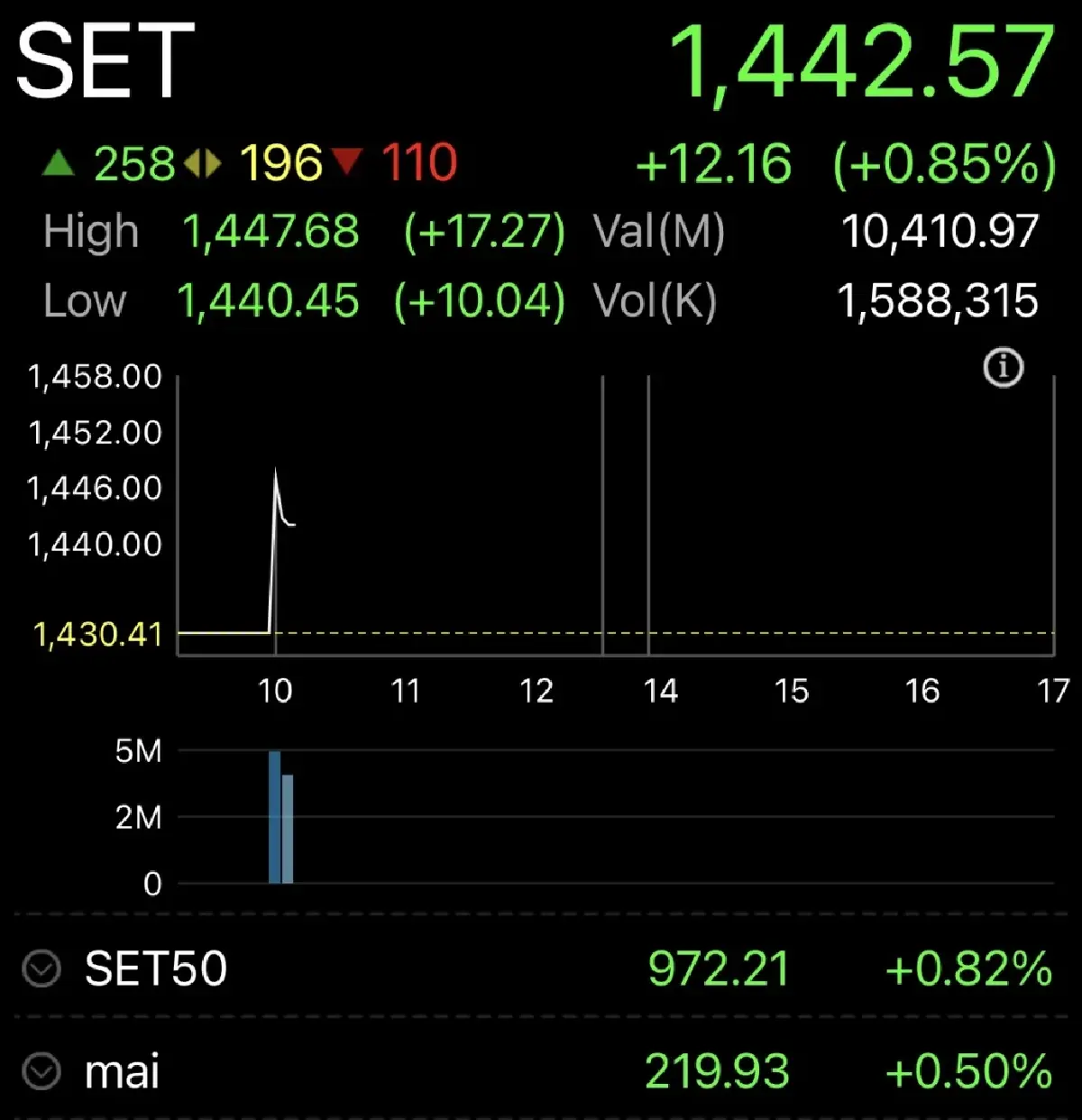
Task: Tap the Val(M) label
Action: (660, 232)
